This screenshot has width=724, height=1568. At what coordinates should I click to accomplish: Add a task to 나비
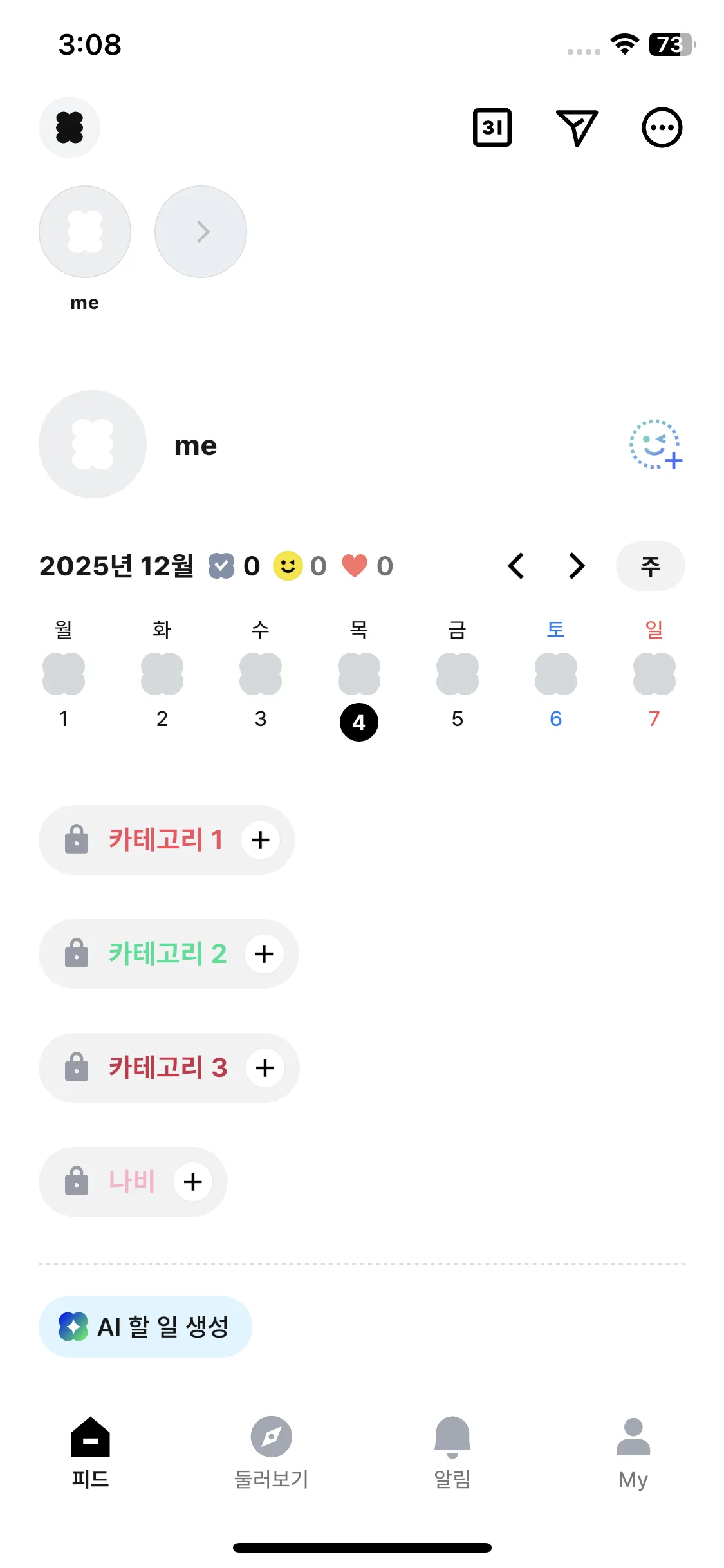193,1182
